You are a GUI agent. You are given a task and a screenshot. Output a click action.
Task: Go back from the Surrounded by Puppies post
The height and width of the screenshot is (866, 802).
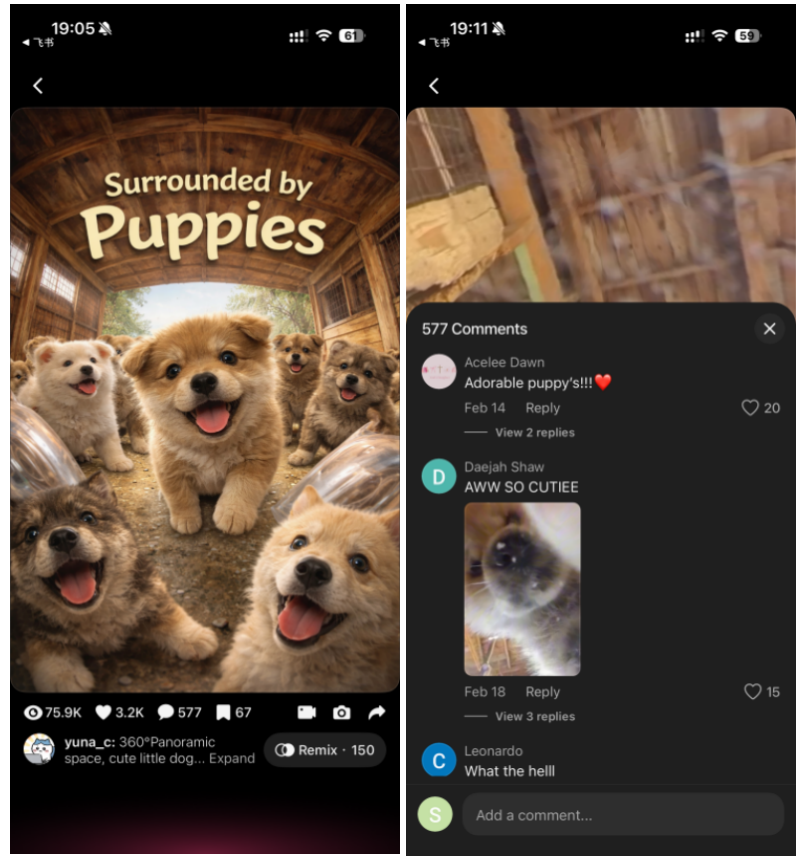[38, 86]
